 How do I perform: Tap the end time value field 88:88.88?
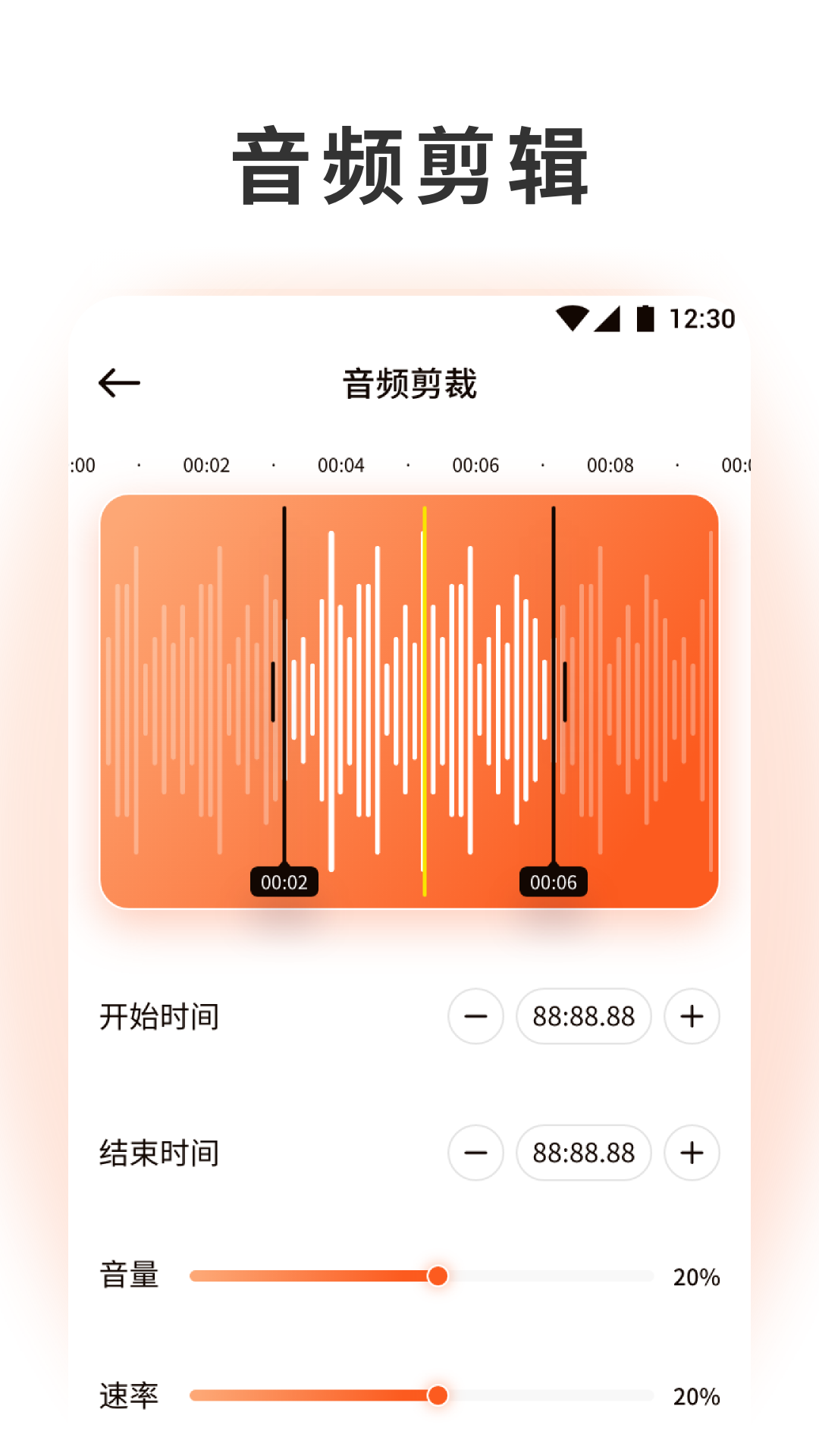coord(583,1153)
